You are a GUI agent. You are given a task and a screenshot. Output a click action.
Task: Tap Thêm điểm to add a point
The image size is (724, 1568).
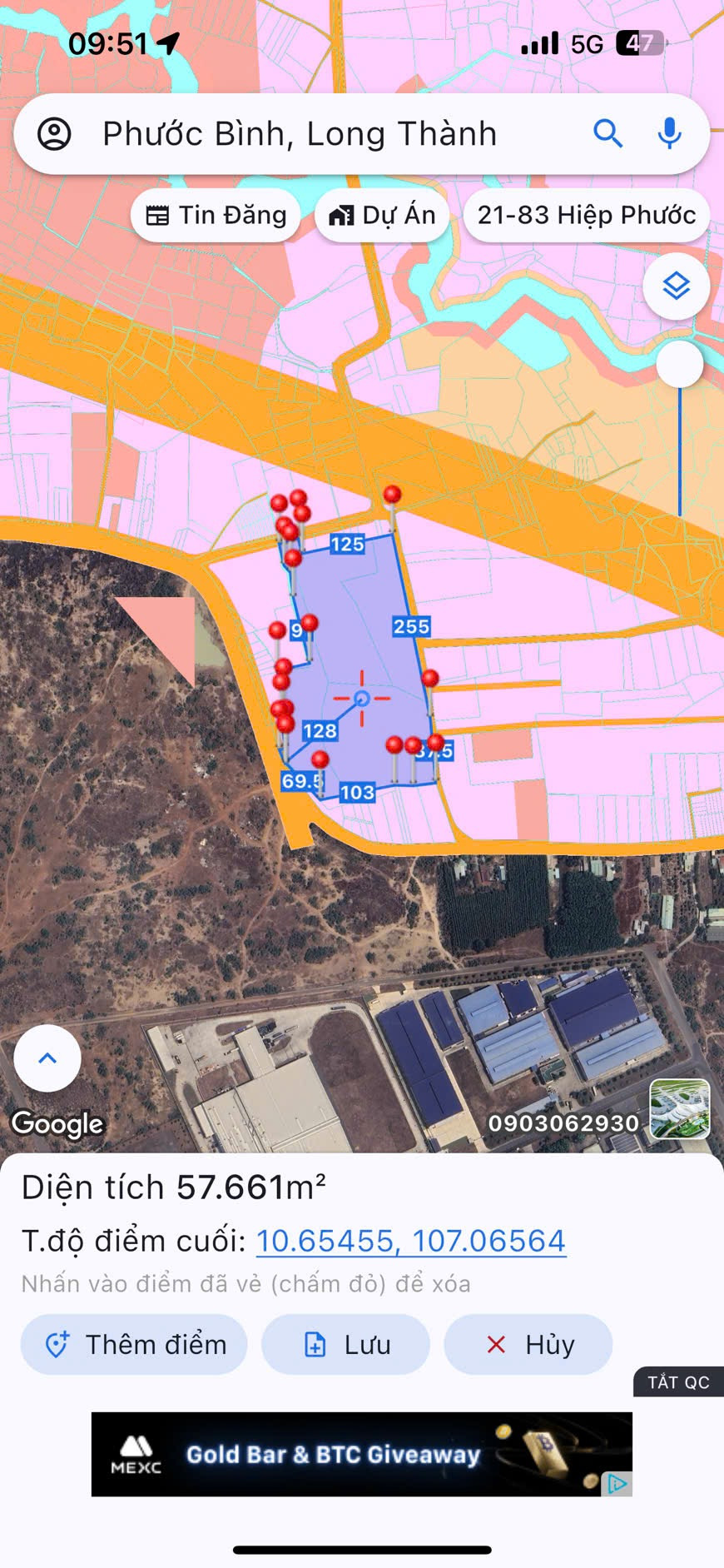click(x=134, y=1344)
